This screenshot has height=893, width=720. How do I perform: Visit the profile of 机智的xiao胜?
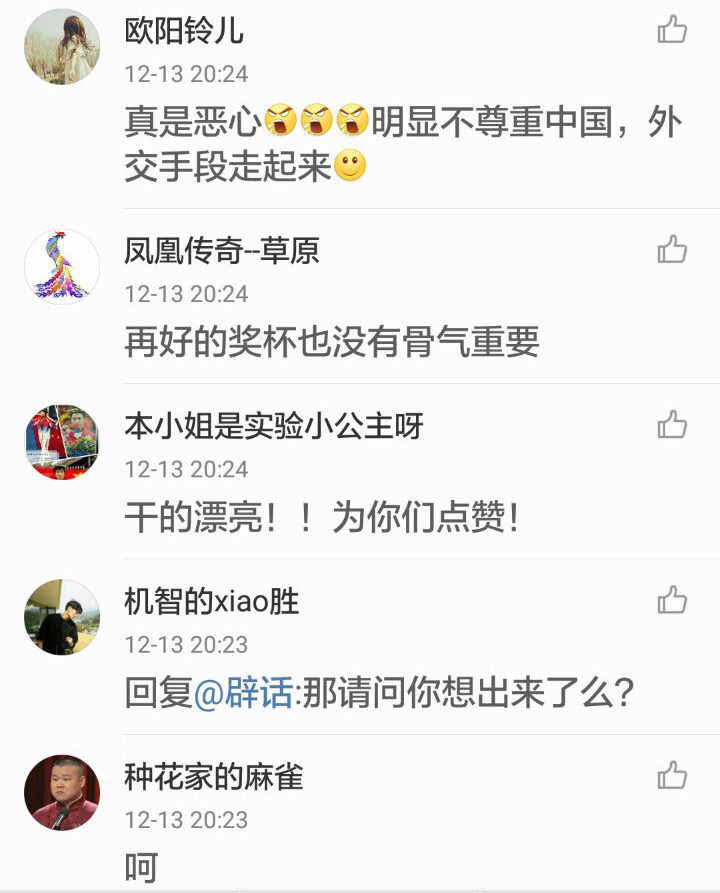[62, 617]
